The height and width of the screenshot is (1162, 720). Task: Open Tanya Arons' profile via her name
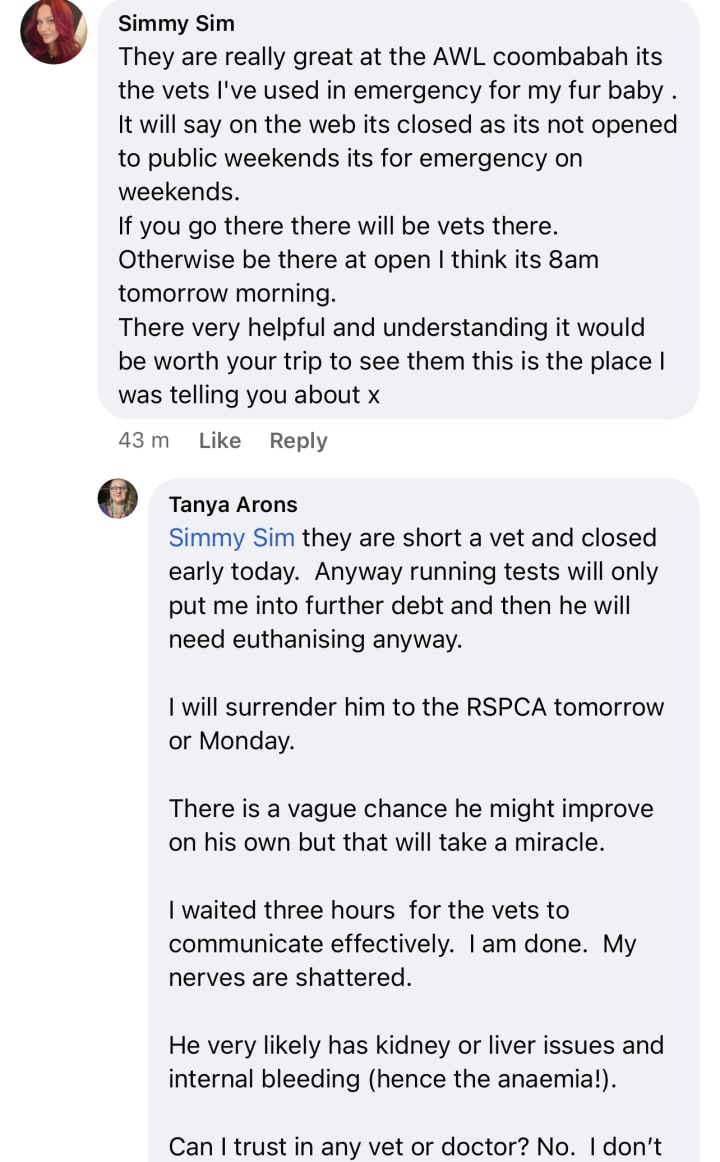tap(233, 504)
